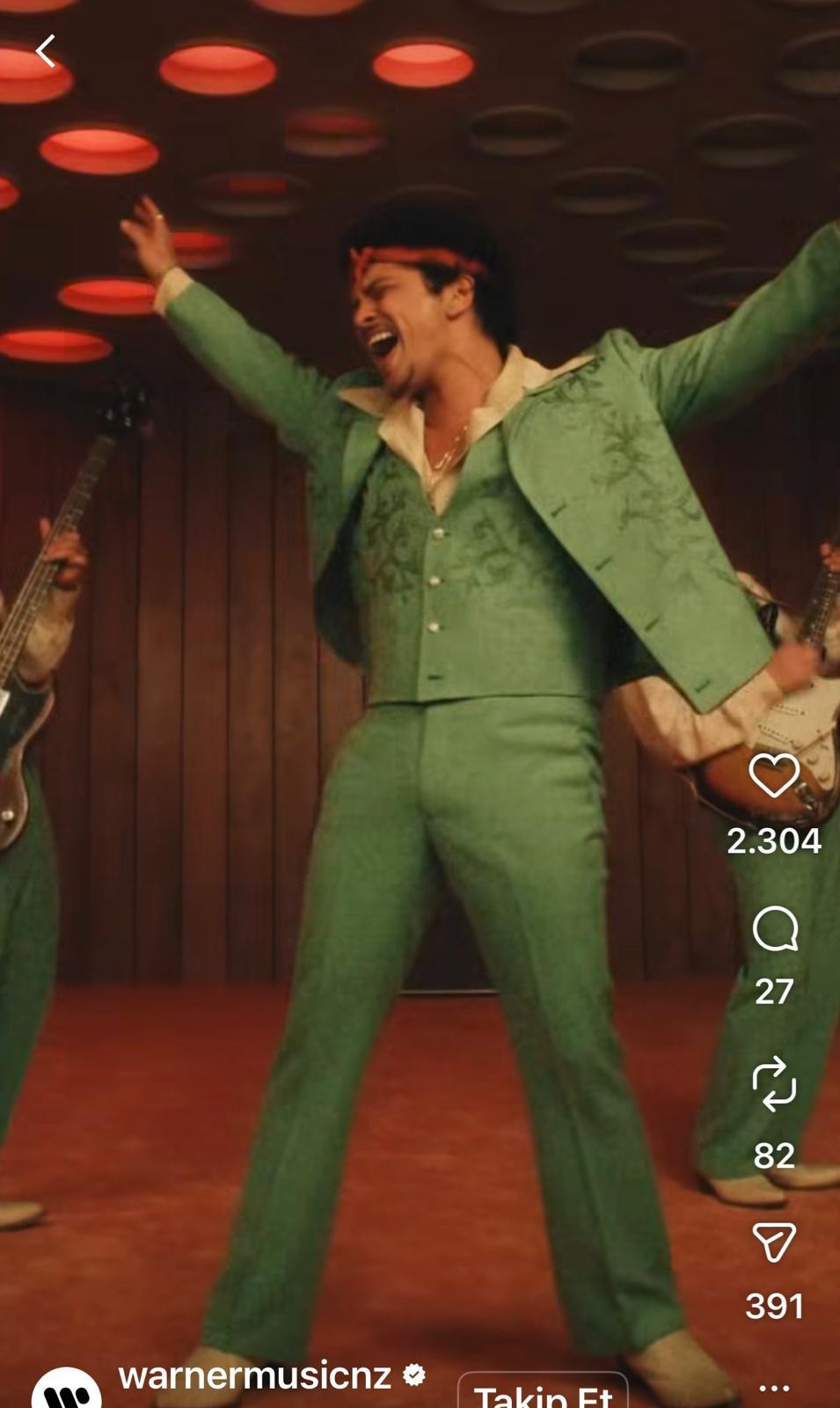Open the Takin audio chip

543,1392
